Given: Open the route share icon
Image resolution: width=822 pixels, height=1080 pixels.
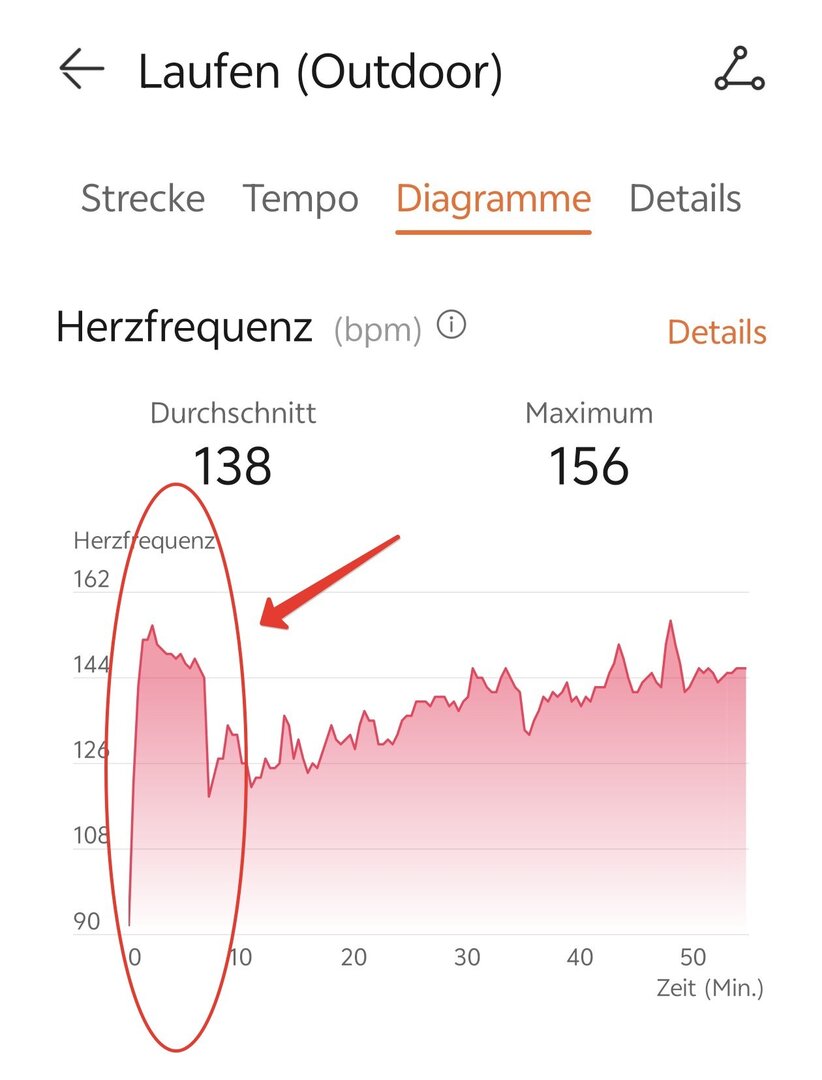Looking at the screenshot, I should coord(739,71).
